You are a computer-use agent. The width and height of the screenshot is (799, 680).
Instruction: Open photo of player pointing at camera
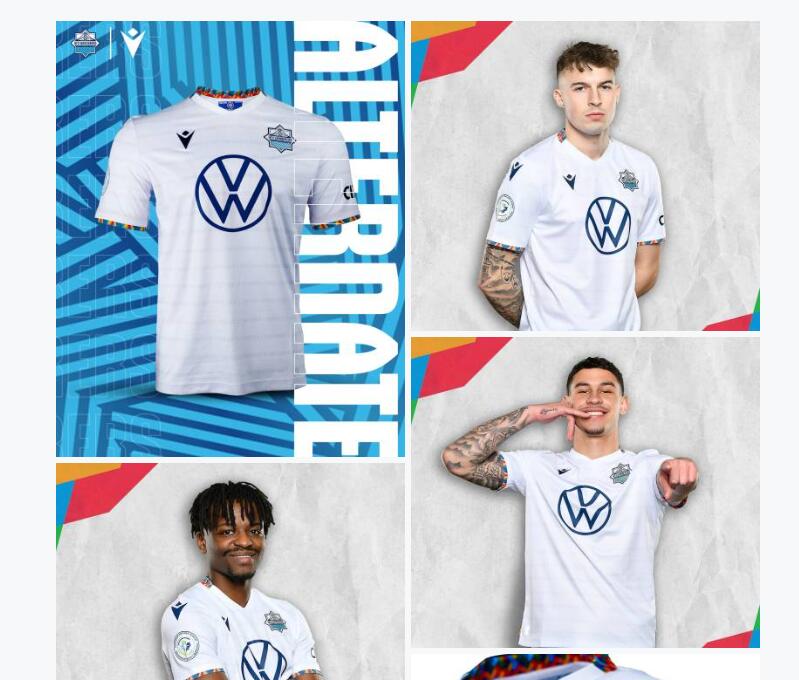point(585,492)
